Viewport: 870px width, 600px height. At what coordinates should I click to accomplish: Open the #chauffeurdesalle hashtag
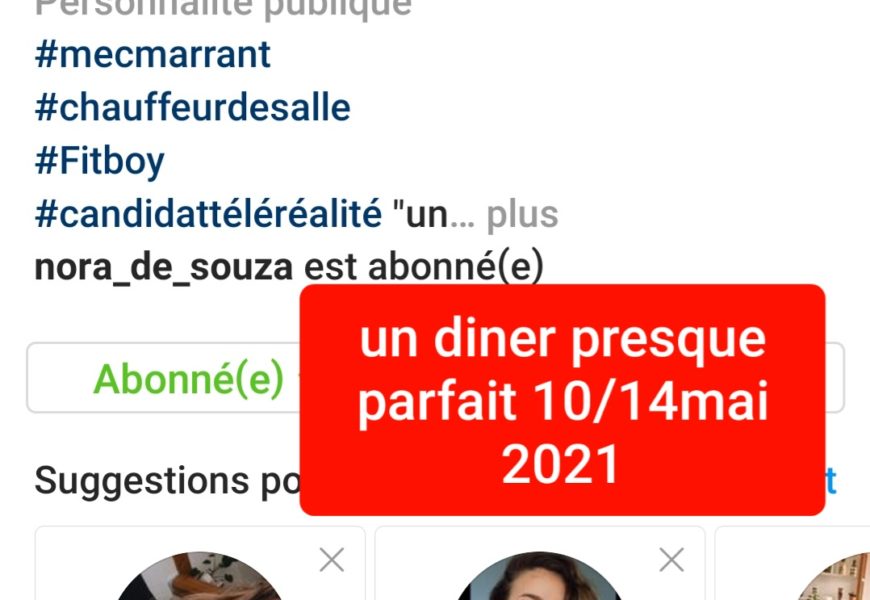(x=192, y=107)
